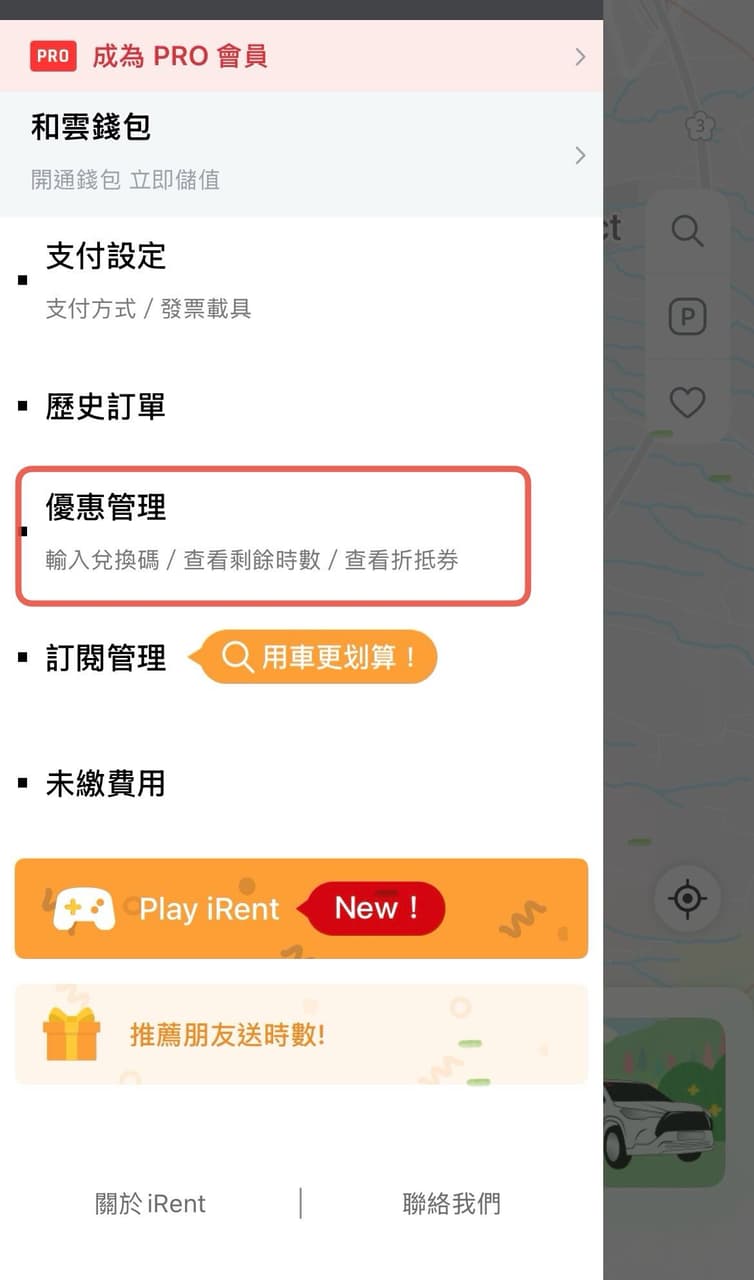Image resolution: width=754 pixels, height=1280 pixels.
Task: Open 成為 PRO 會員 banner
Action: point(300,56)
